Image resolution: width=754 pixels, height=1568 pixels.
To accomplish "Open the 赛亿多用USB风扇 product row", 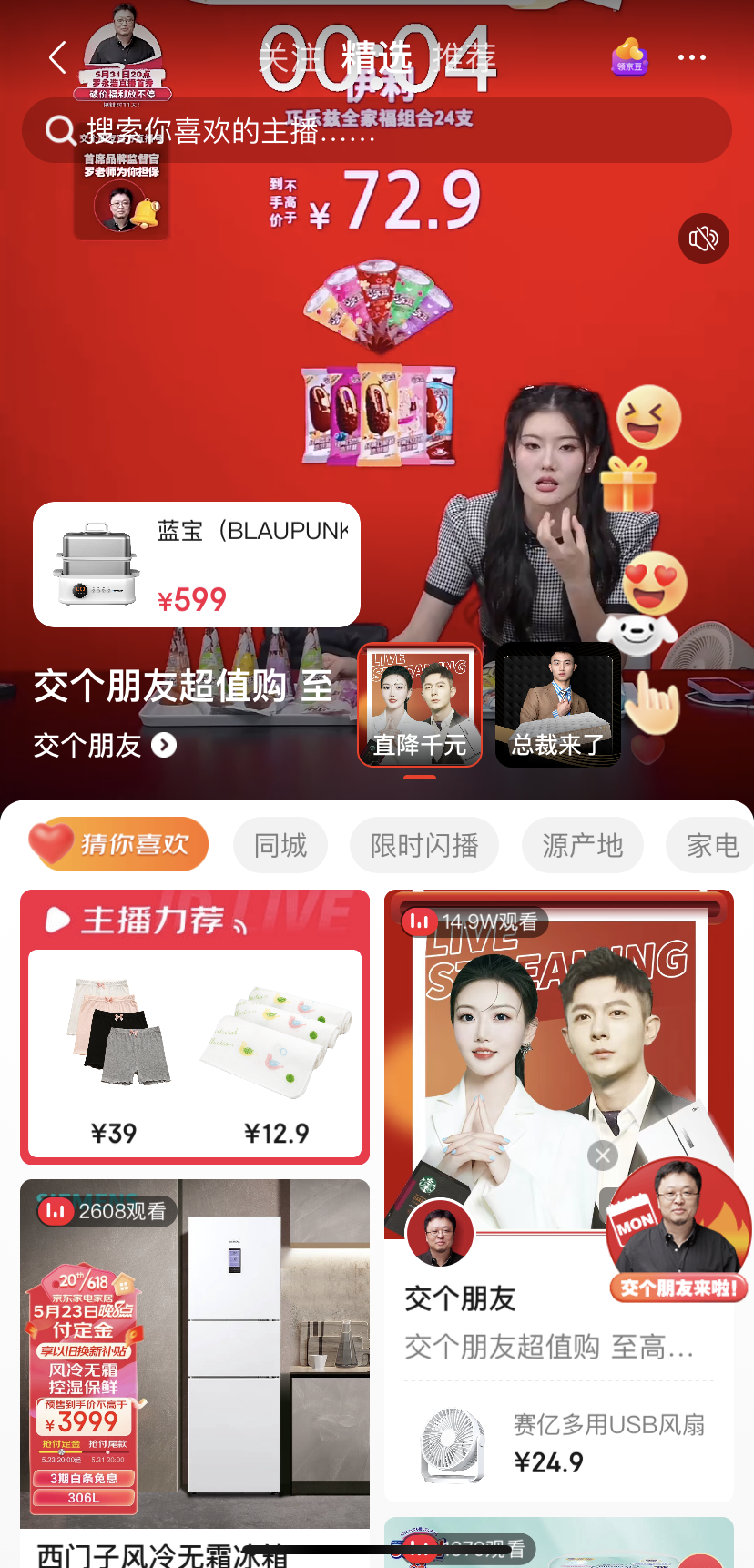I will point(559,1442).
